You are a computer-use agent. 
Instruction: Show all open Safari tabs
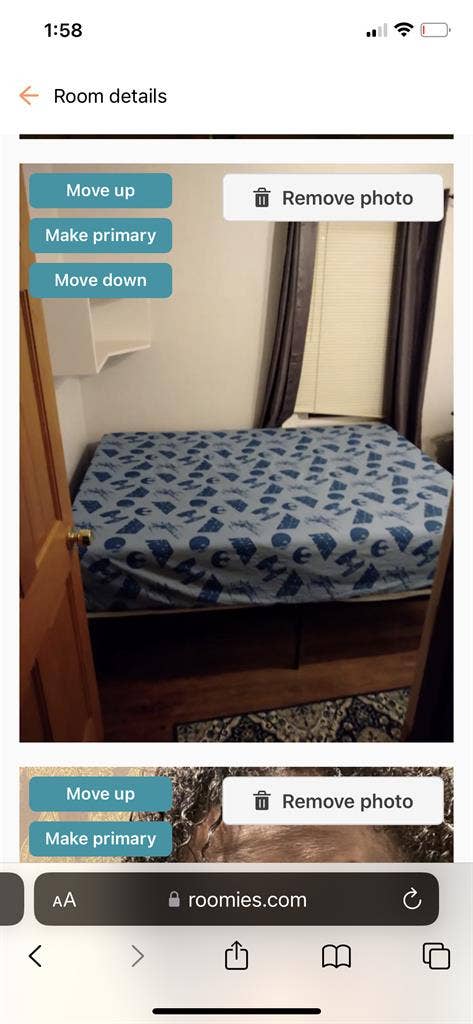point(436,957)
